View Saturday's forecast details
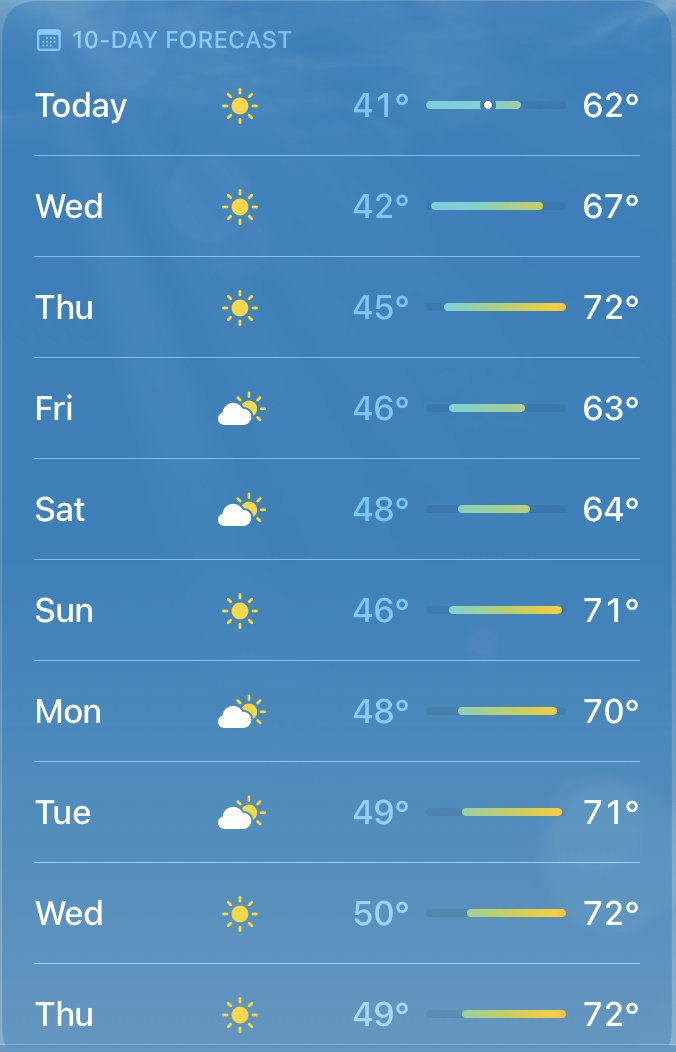This screenshot has width=676, height=1052. tap(337, 509)
